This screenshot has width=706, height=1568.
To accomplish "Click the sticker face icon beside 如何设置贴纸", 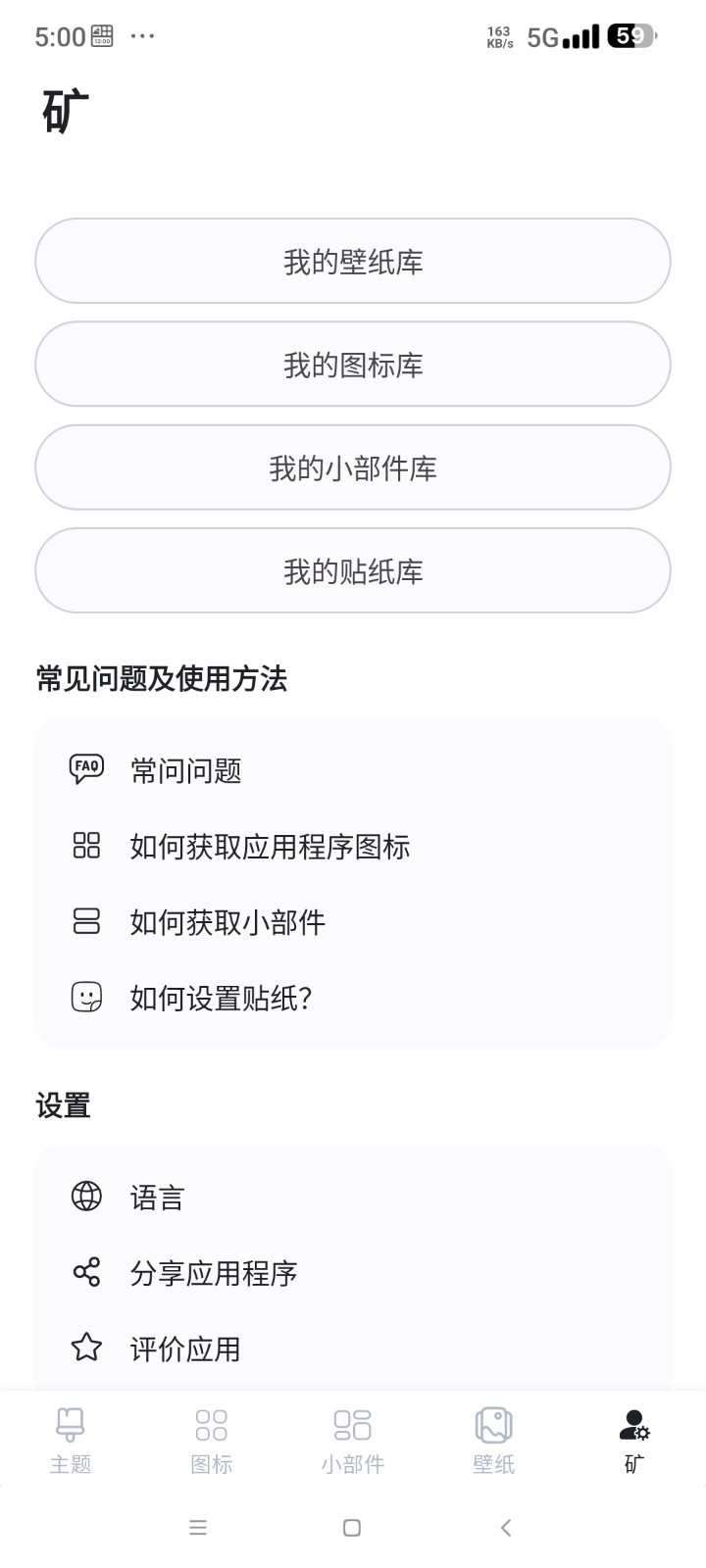I will (86, 998).
